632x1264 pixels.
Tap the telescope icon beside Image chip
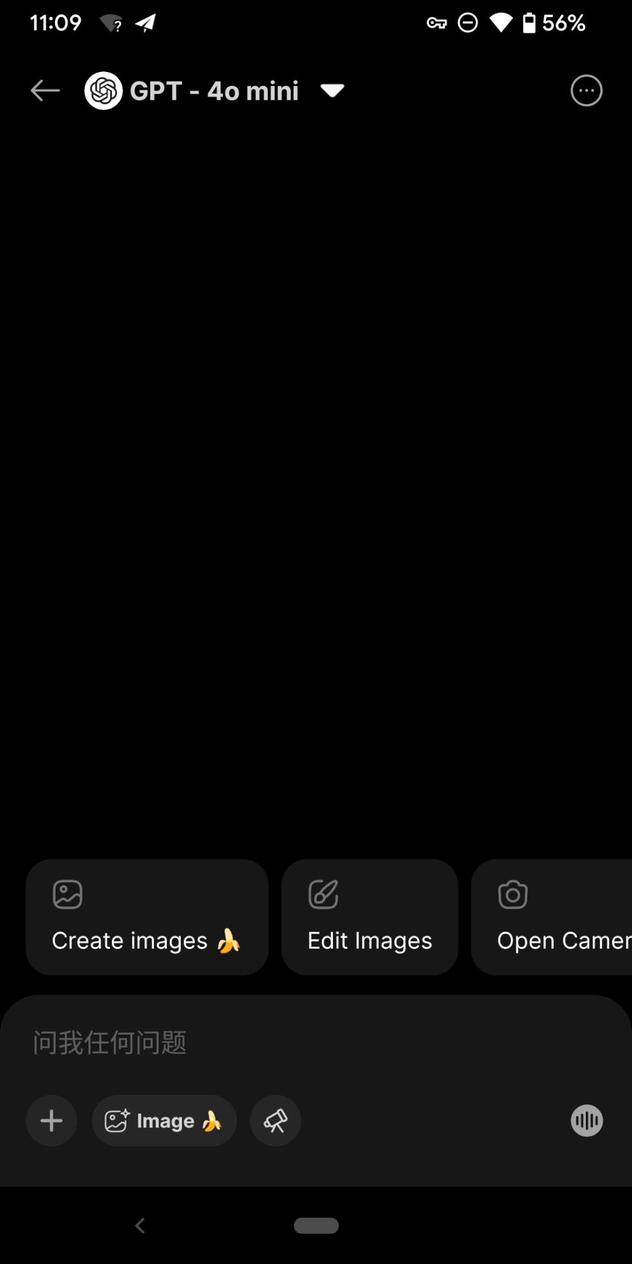[x=275, y=1121]
